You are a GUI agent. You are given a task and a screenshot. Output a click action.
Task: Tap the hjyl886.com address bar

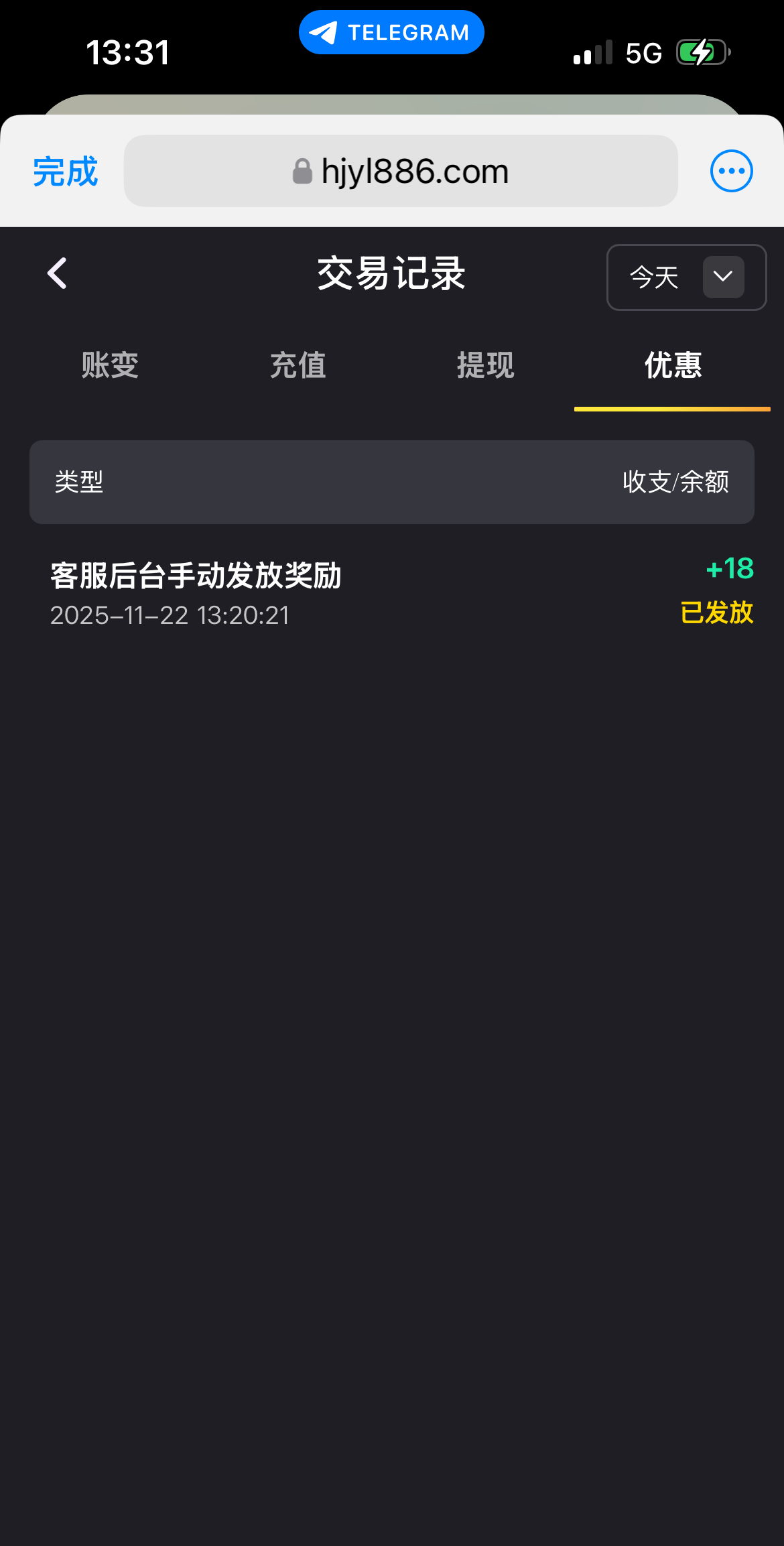point(401,172)
